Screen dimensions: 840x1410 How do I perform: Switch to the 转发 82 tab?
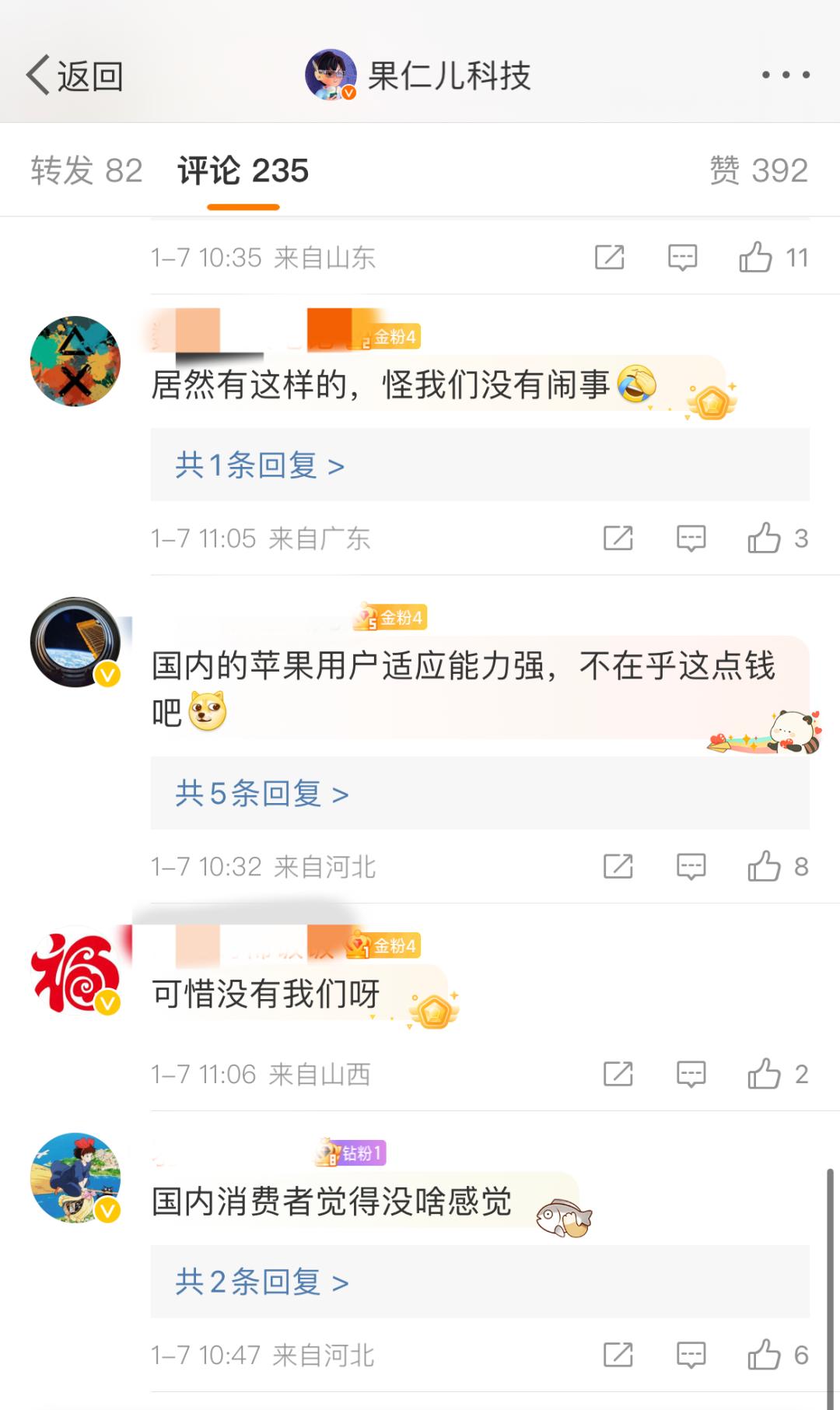click(x=86, y=170)
